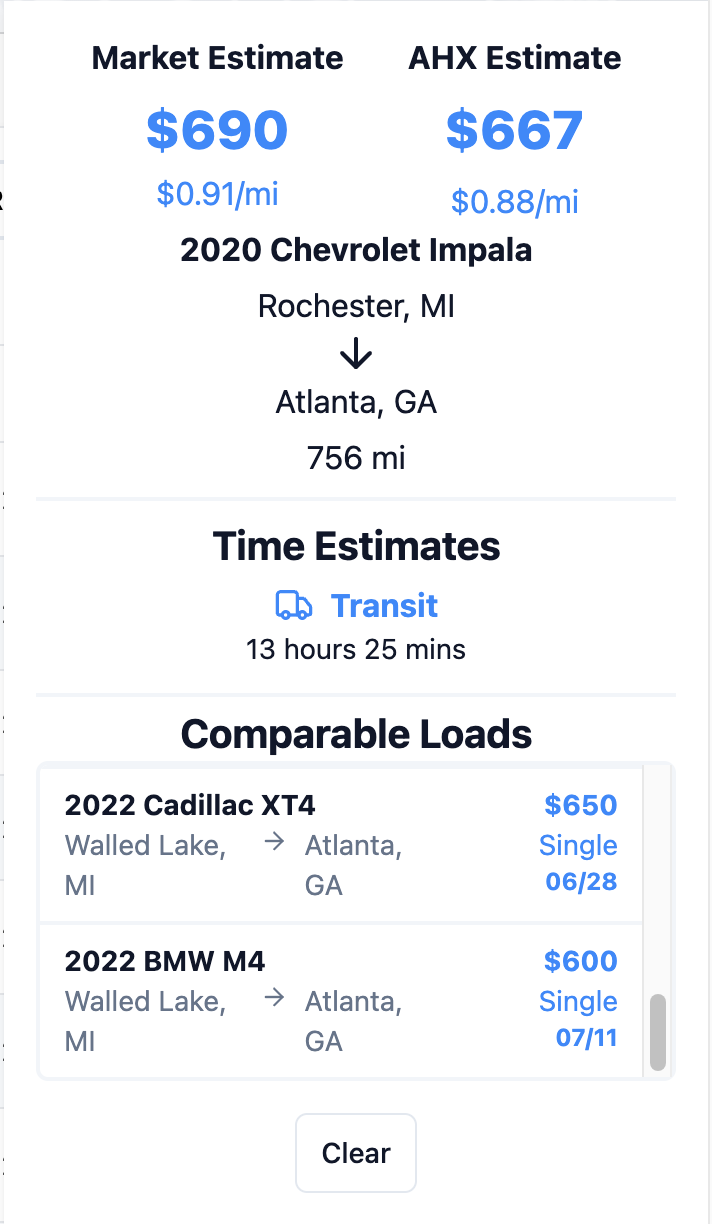Clear the estimate with the Clear button
The height and width of the screenshot is (1224, 712).
tap(355, 1153)
